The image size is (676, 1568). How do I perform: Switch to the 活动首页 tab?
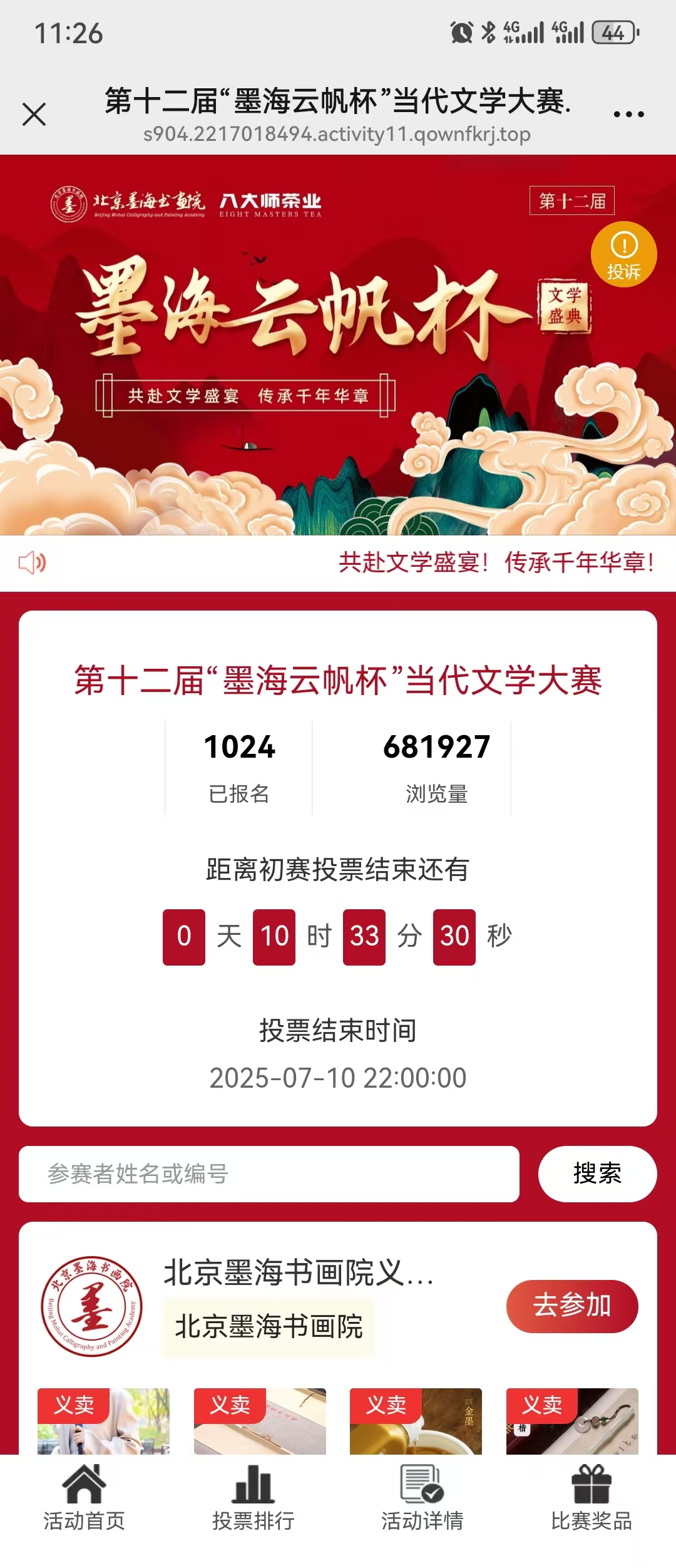point(84,1498)
